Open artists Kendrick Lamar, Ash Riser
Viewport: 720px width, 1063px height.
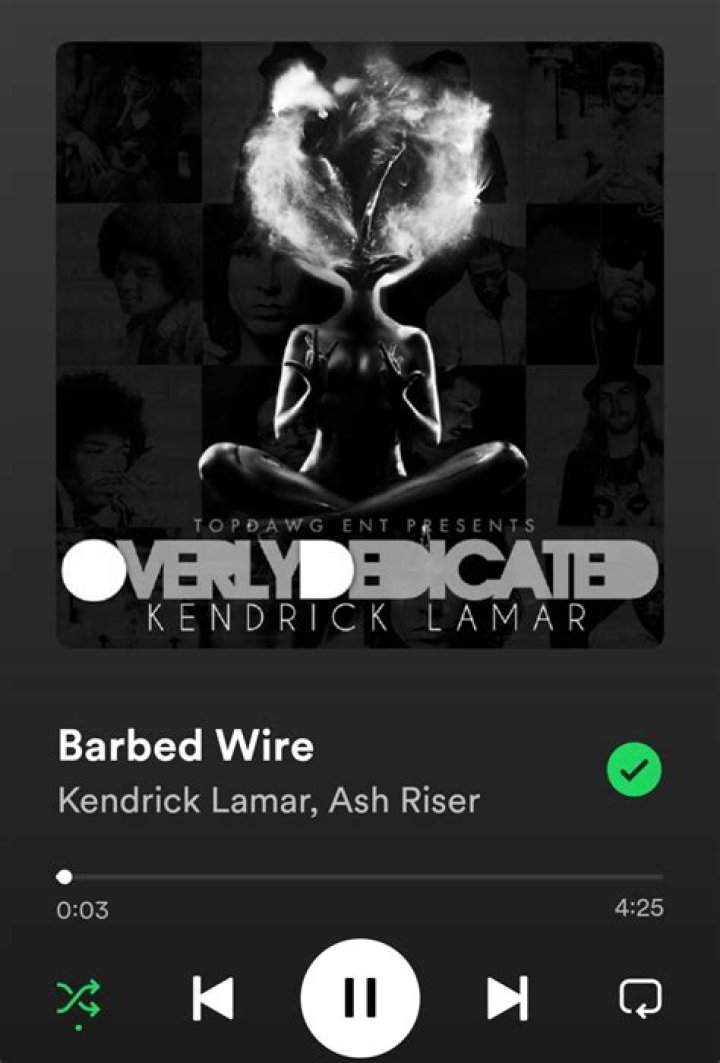[268, 800]
